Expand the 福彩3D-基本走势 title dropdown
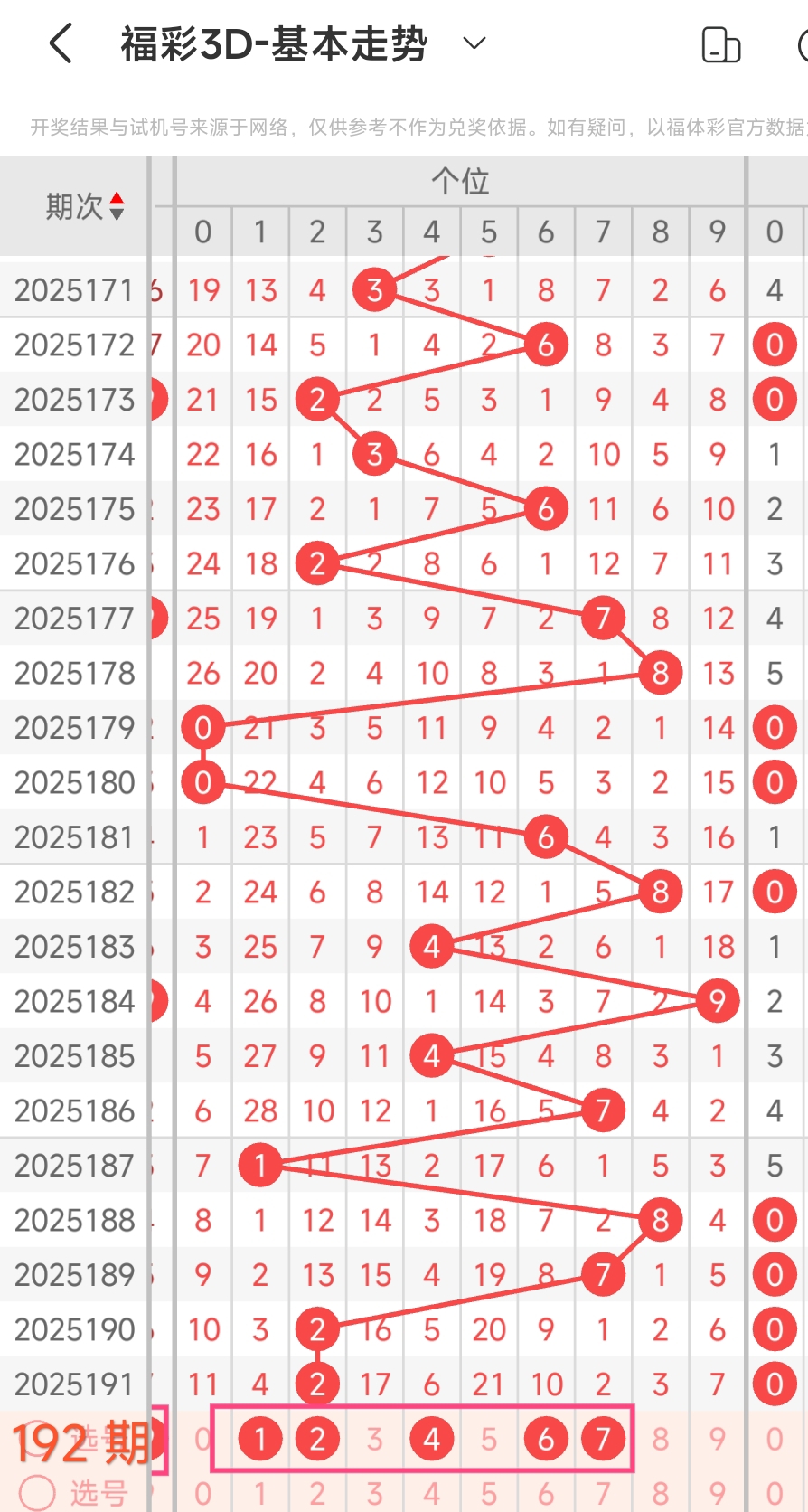808x1512 pixels. pyautogui.click(x=474, y=43)
